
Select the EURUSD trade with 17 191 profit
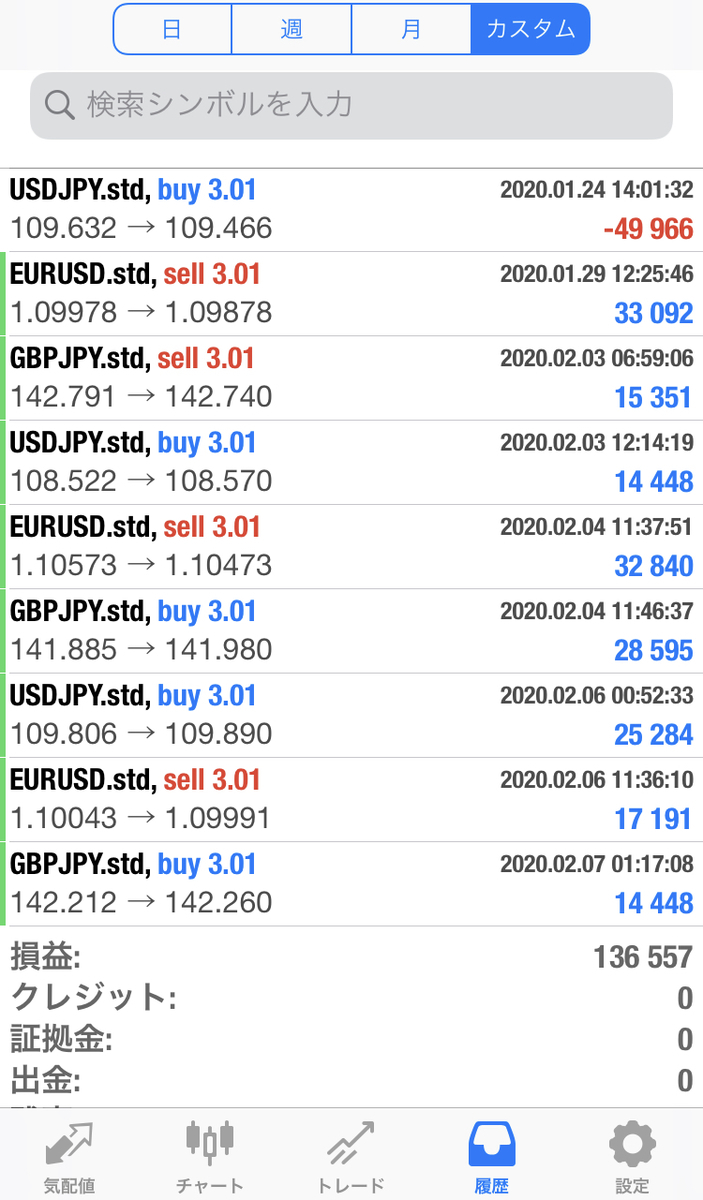click(351, 799)
